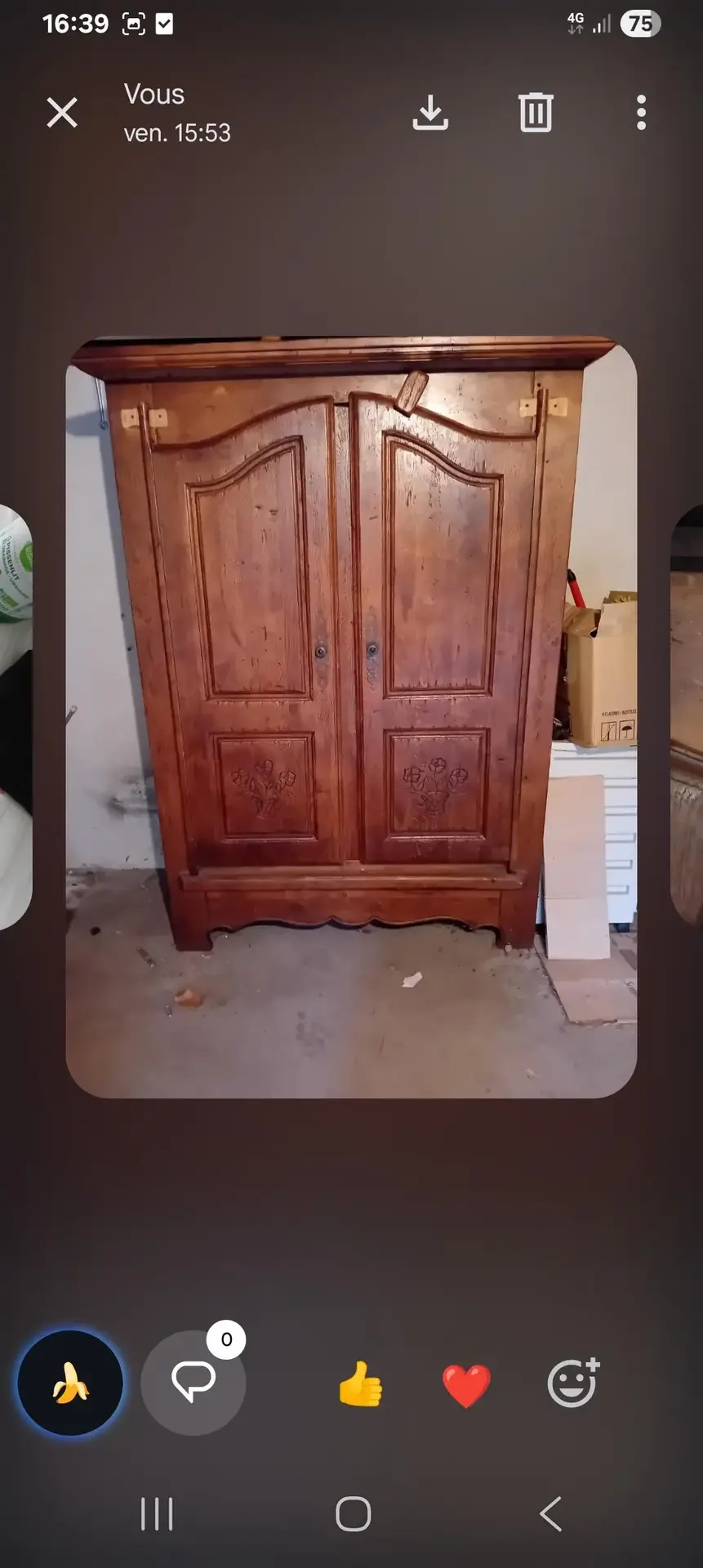Open the comments bubble
703x1568 pixels.
(194, 1383)
